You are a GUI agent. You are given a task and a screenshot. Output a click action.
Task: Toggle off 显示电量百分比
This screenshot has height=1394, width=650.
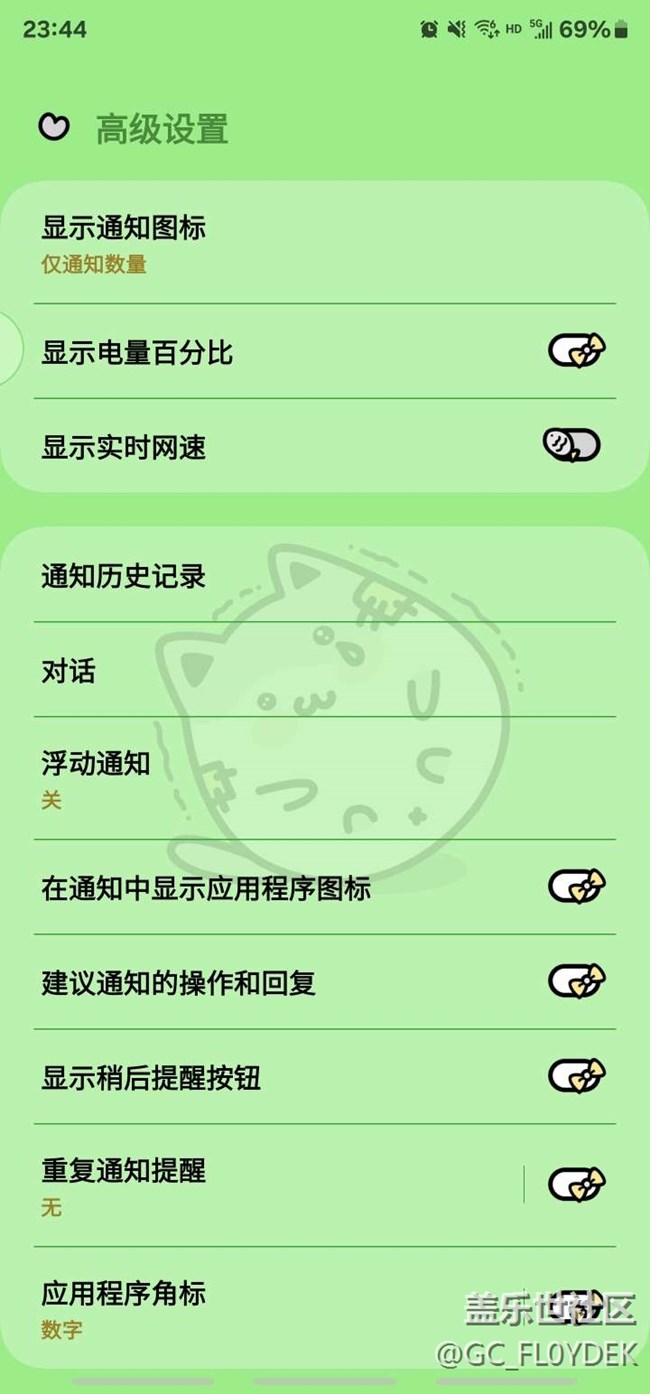click(576, 352)
